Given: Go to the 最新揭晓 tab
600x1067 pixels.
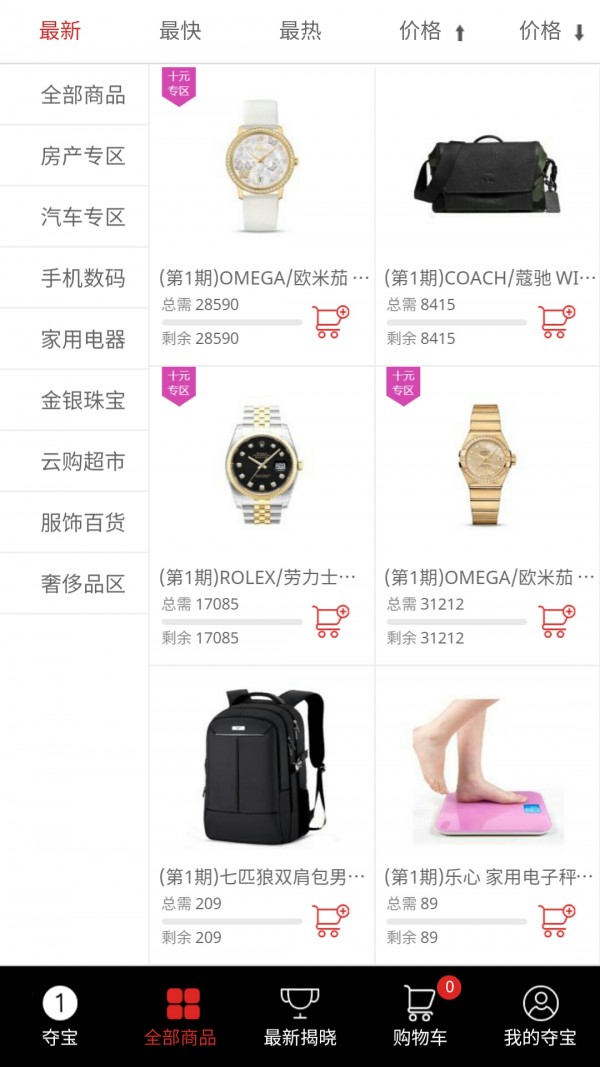Looking at the screenshot, I should [300, 1016].
